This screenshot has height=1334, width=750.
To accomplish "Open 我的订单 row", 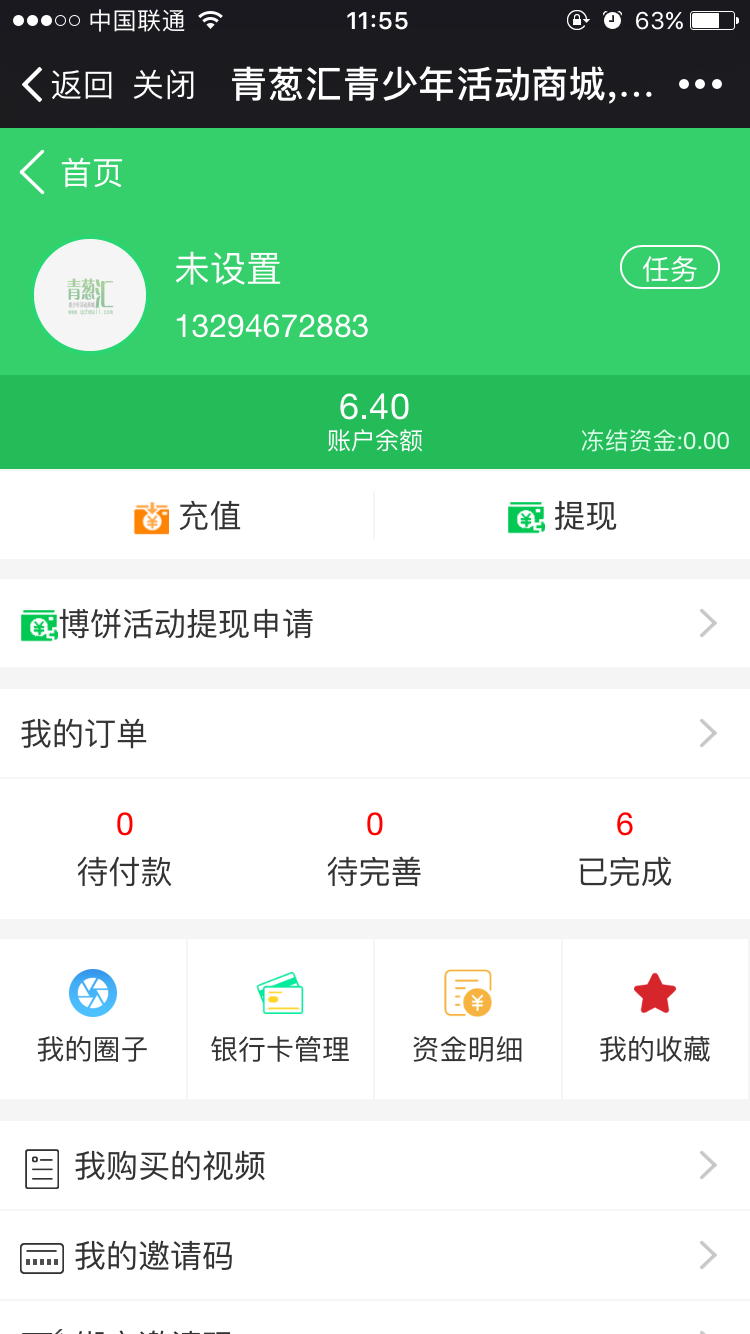I will (x=375, y=733).
